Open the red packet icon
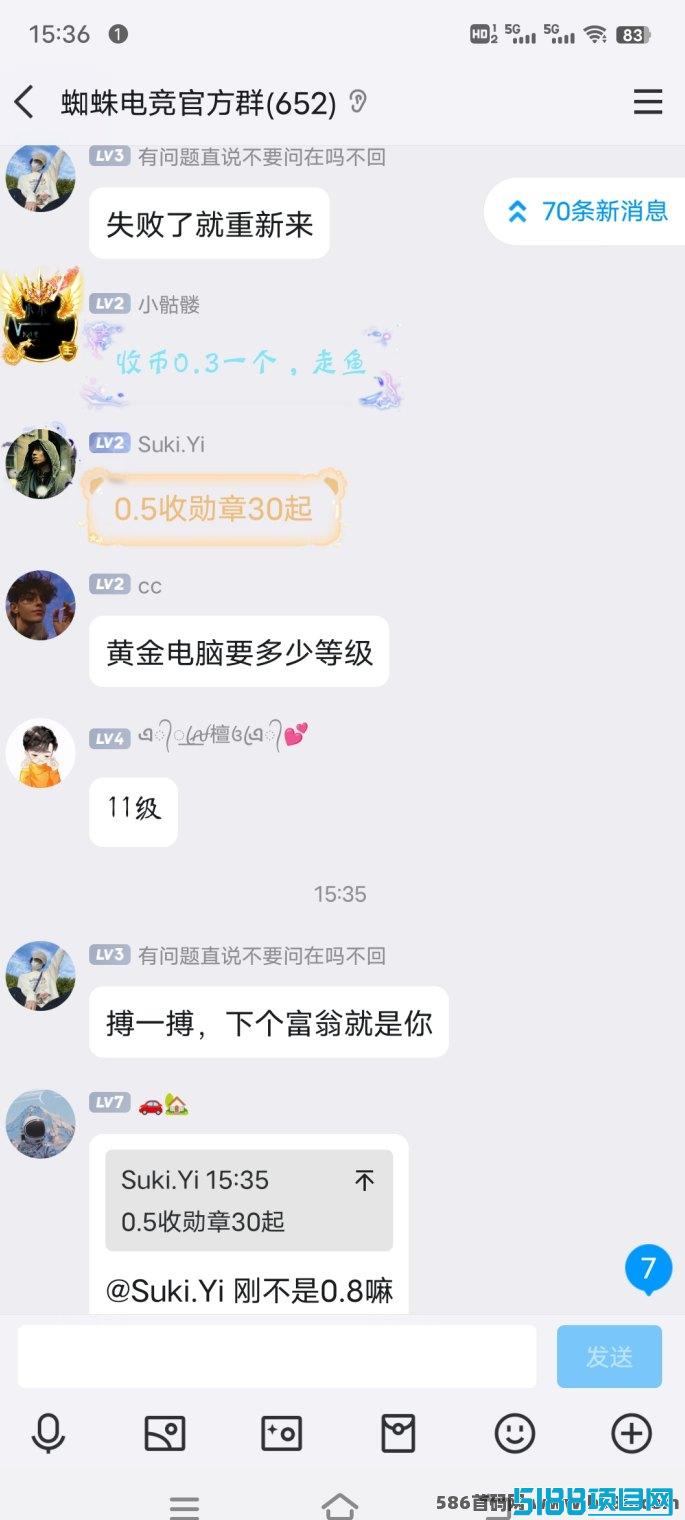Image resolution: width=685 pixels, height=1520 pixels. [x=398, y=1434]
